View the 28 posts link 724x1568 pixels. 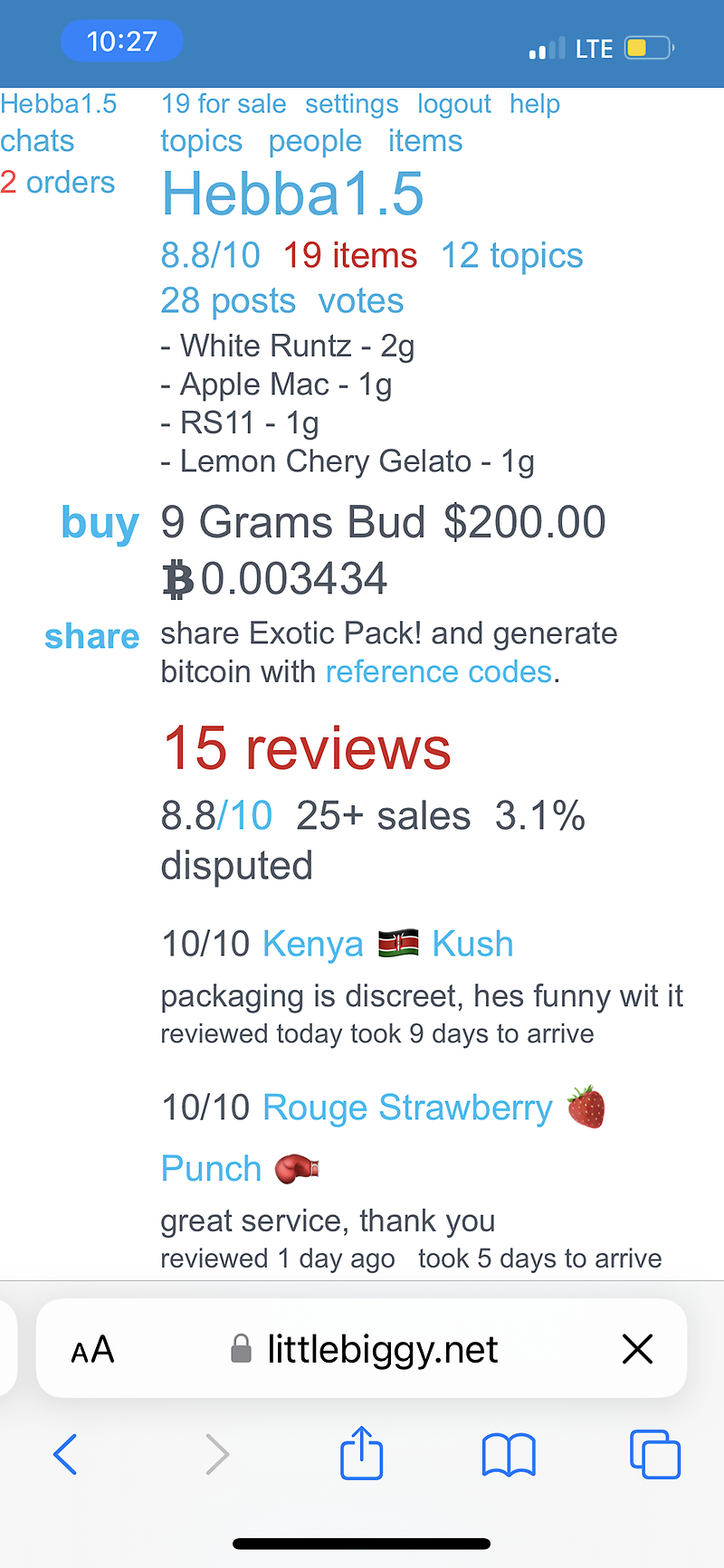pos(228,300)
